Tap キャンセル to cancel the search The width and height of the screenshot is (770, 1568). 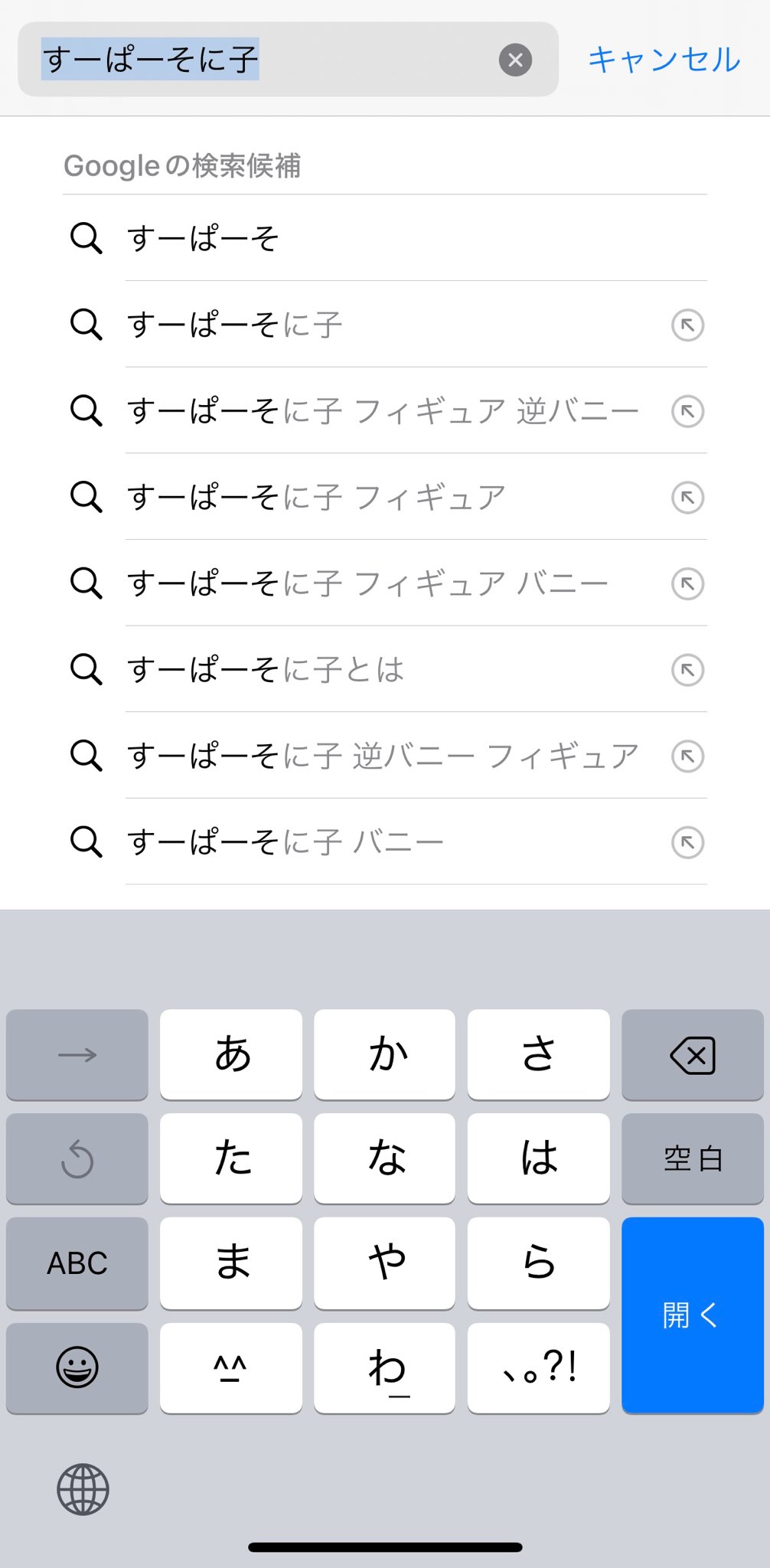coord(664,60)
